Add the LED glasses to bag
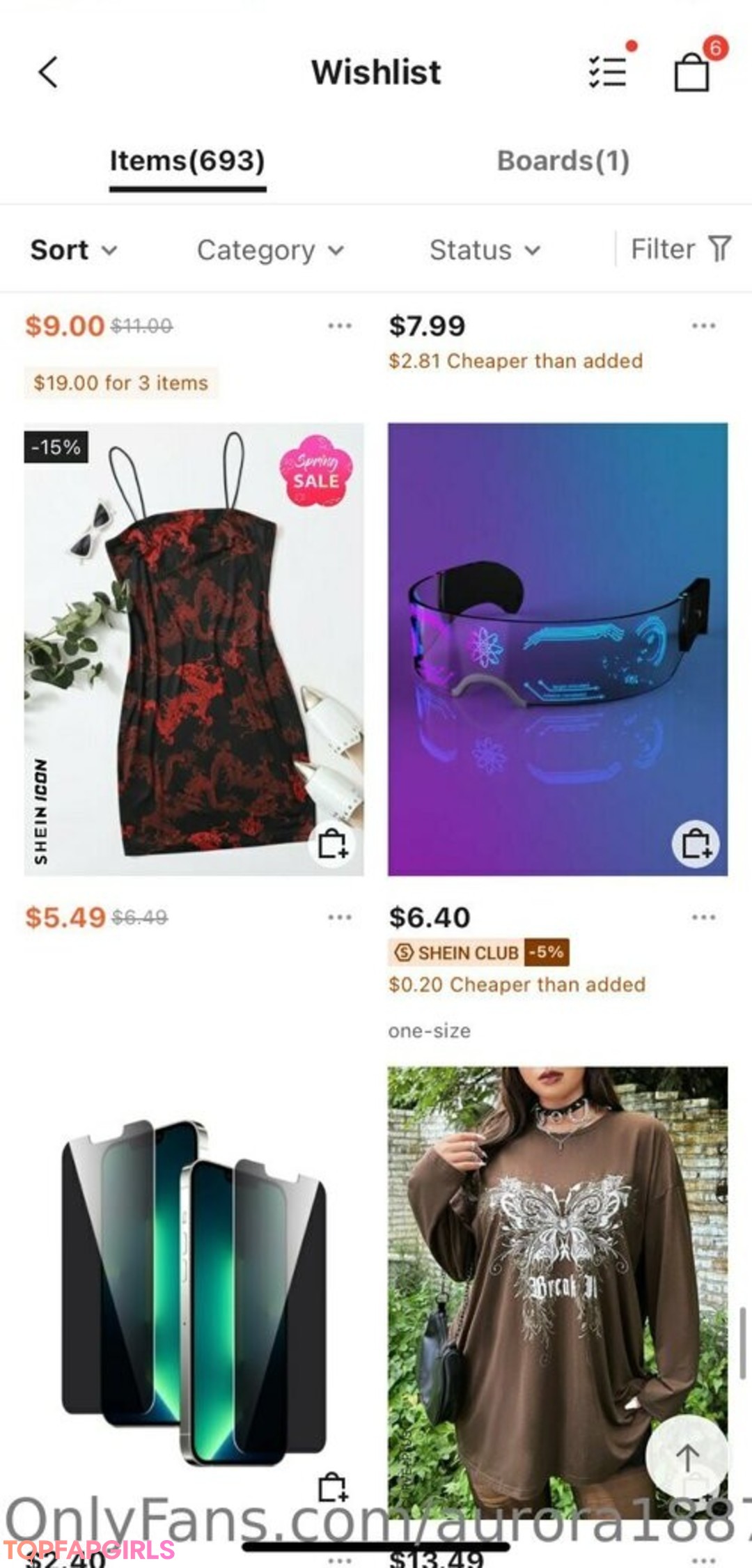 [x=695, y=844]
